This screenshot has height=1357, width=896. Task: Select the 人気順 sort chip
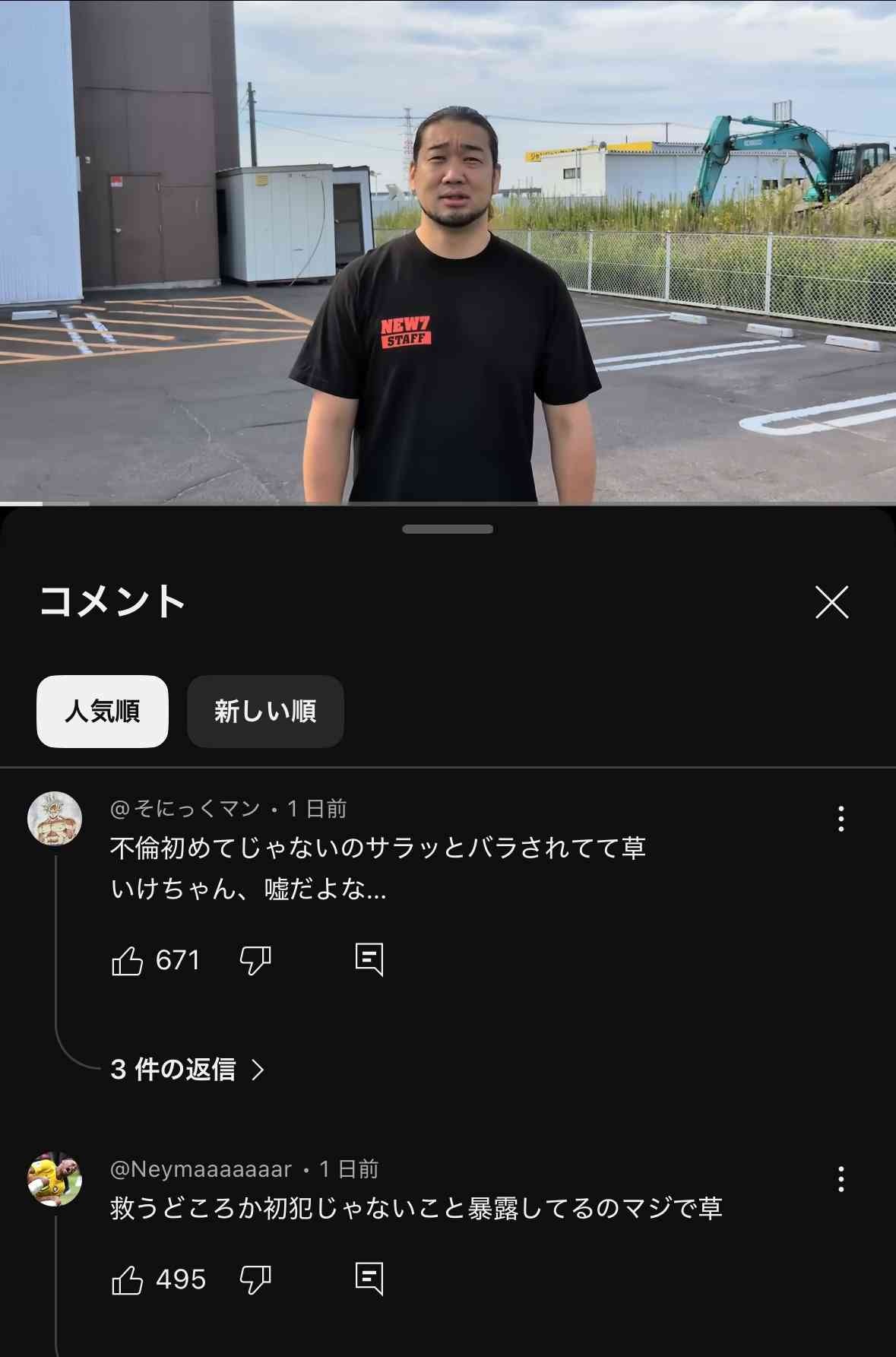coord(103,712)
